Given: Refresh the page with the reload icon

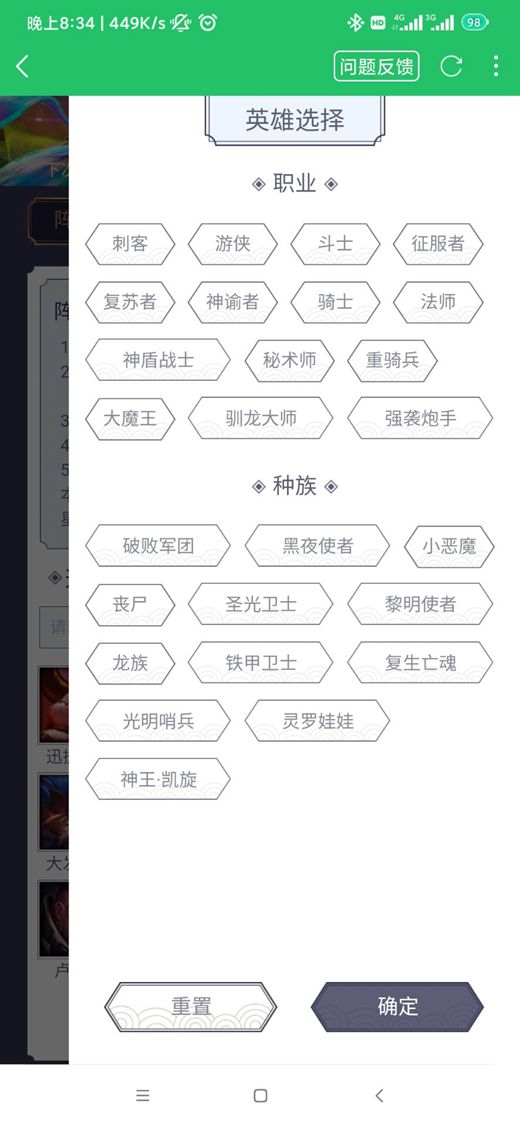Looking at the screenshot, I should pos(451,67).
